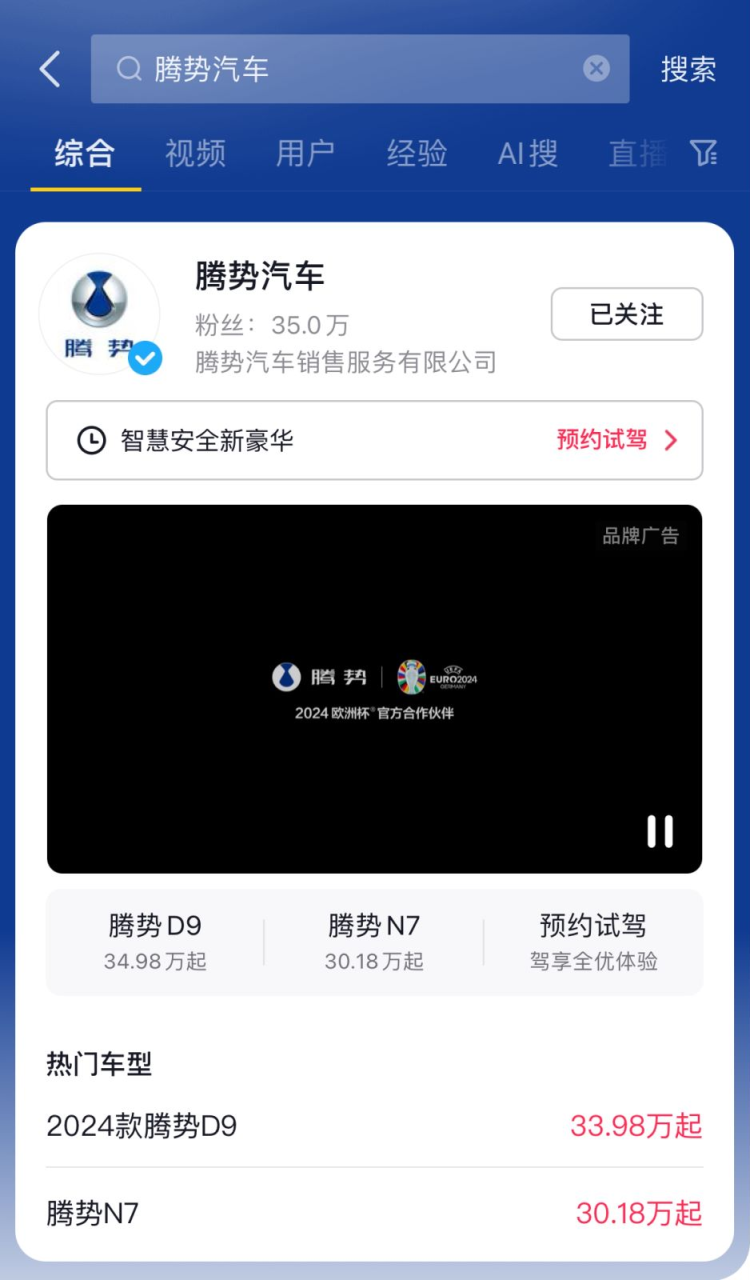Open the 腾势N7 row under 热门车型
Screen dimensions: 750x1280
click(374, 1214)
